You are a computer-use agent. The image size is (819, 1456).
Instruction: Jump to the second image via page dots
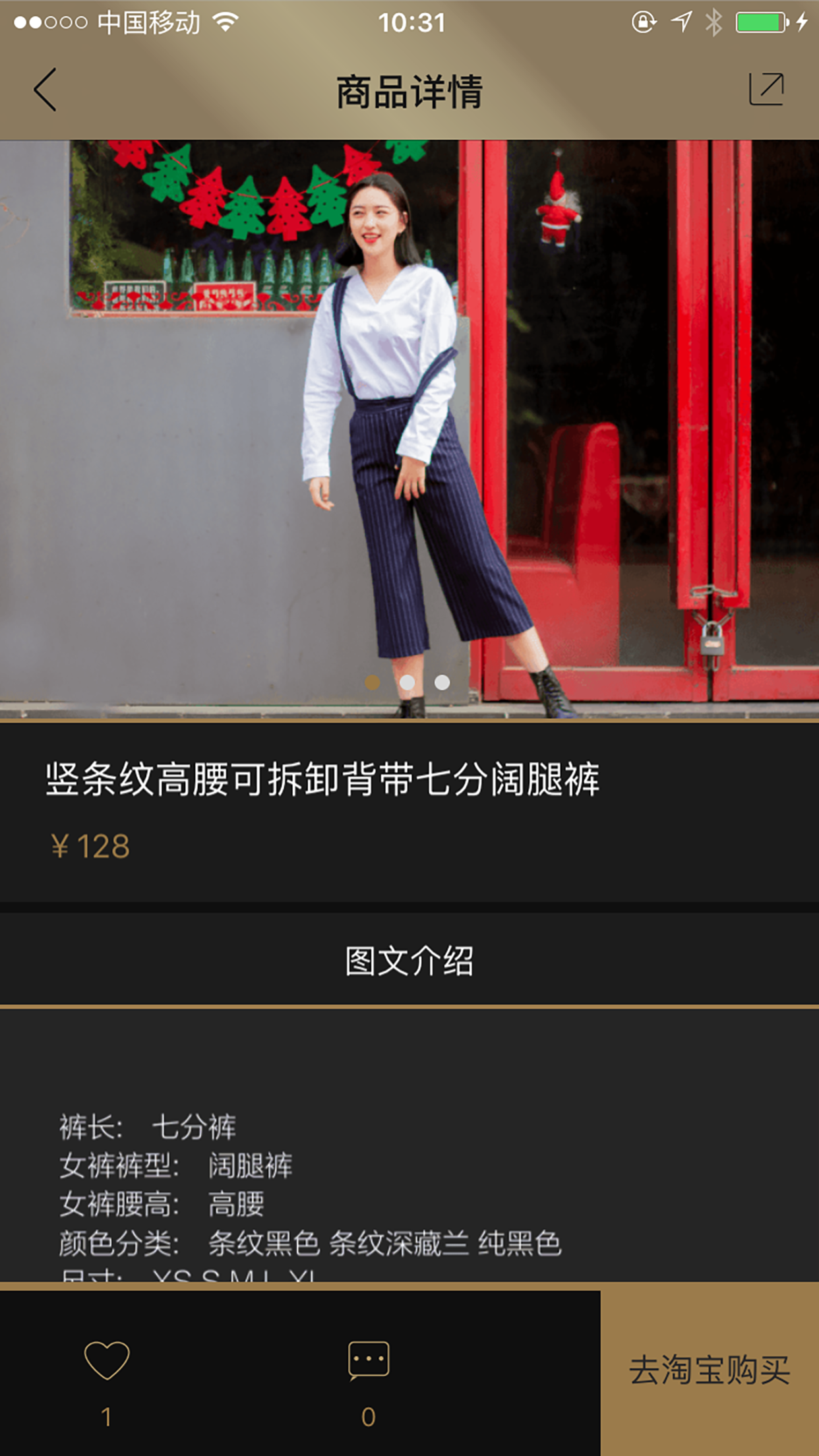pos(408,682)
